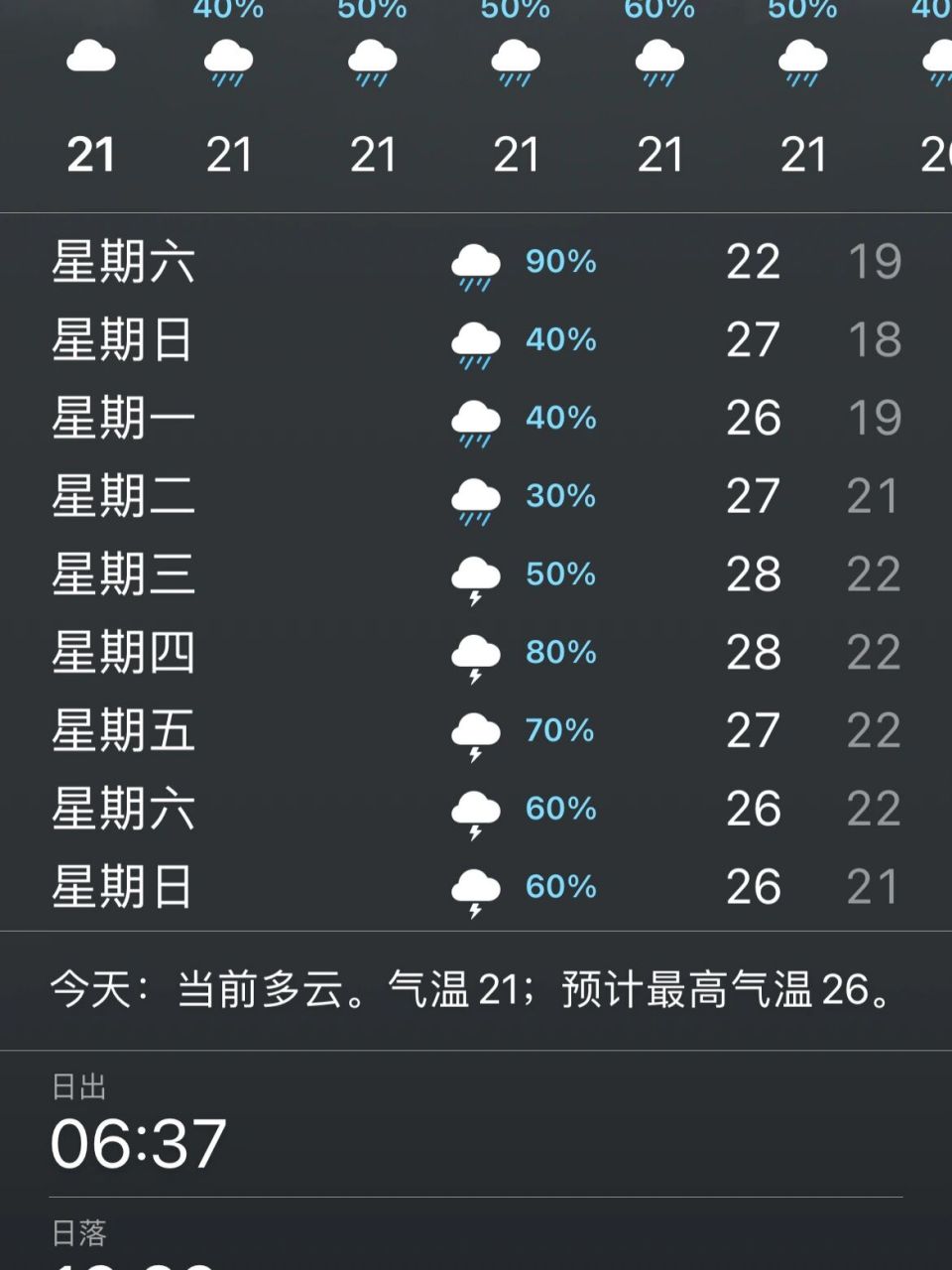Tap the rain cloud icon for 星期六

click(475, 263)
